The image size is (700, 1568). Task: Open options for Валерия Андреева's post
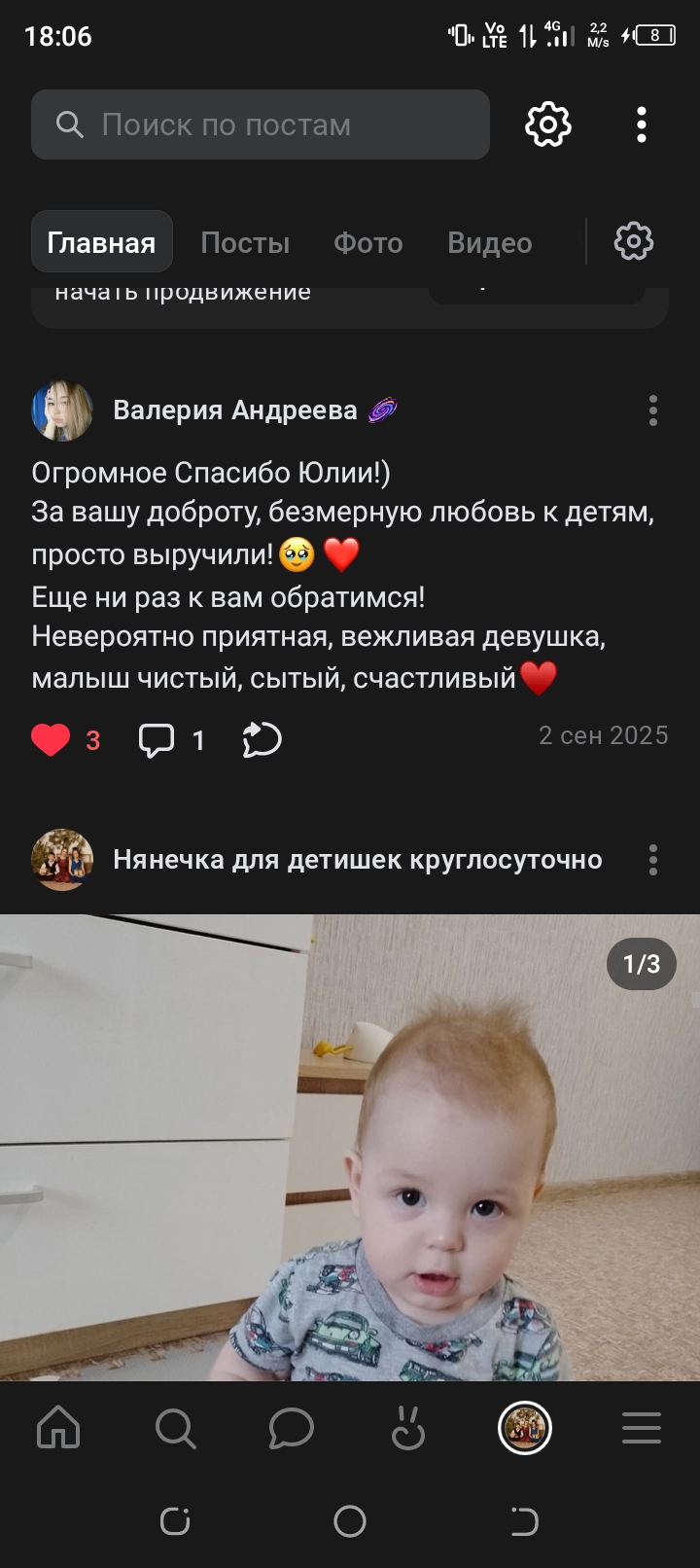pos(652,410)
